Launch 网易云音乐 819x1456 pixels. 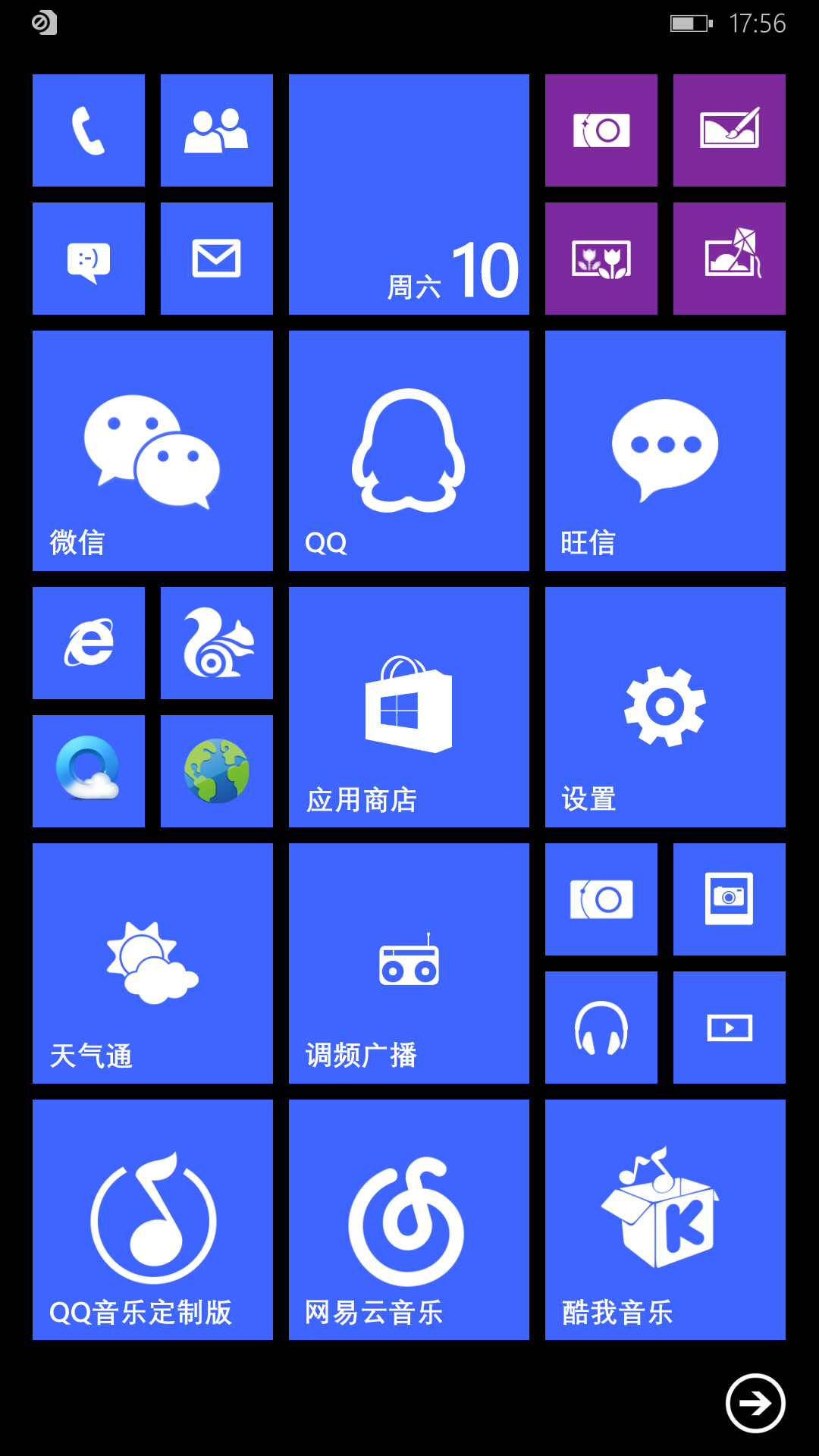409,1219
